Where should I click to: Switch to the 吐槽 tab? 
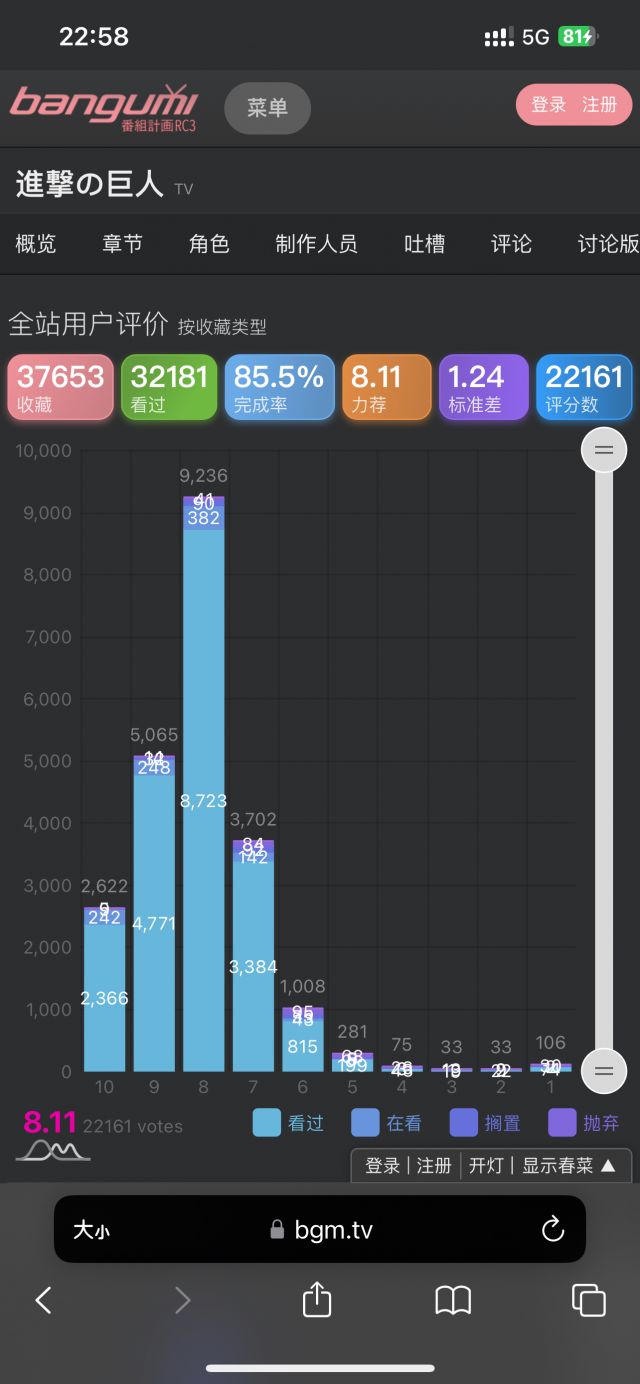point(424,244)
